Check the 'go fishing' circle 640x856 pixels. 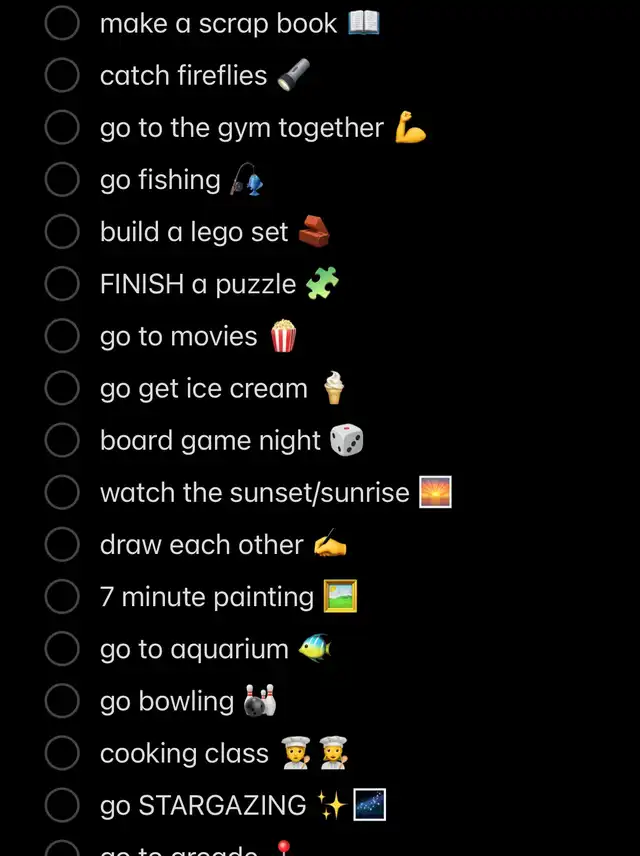pos(62,180)
